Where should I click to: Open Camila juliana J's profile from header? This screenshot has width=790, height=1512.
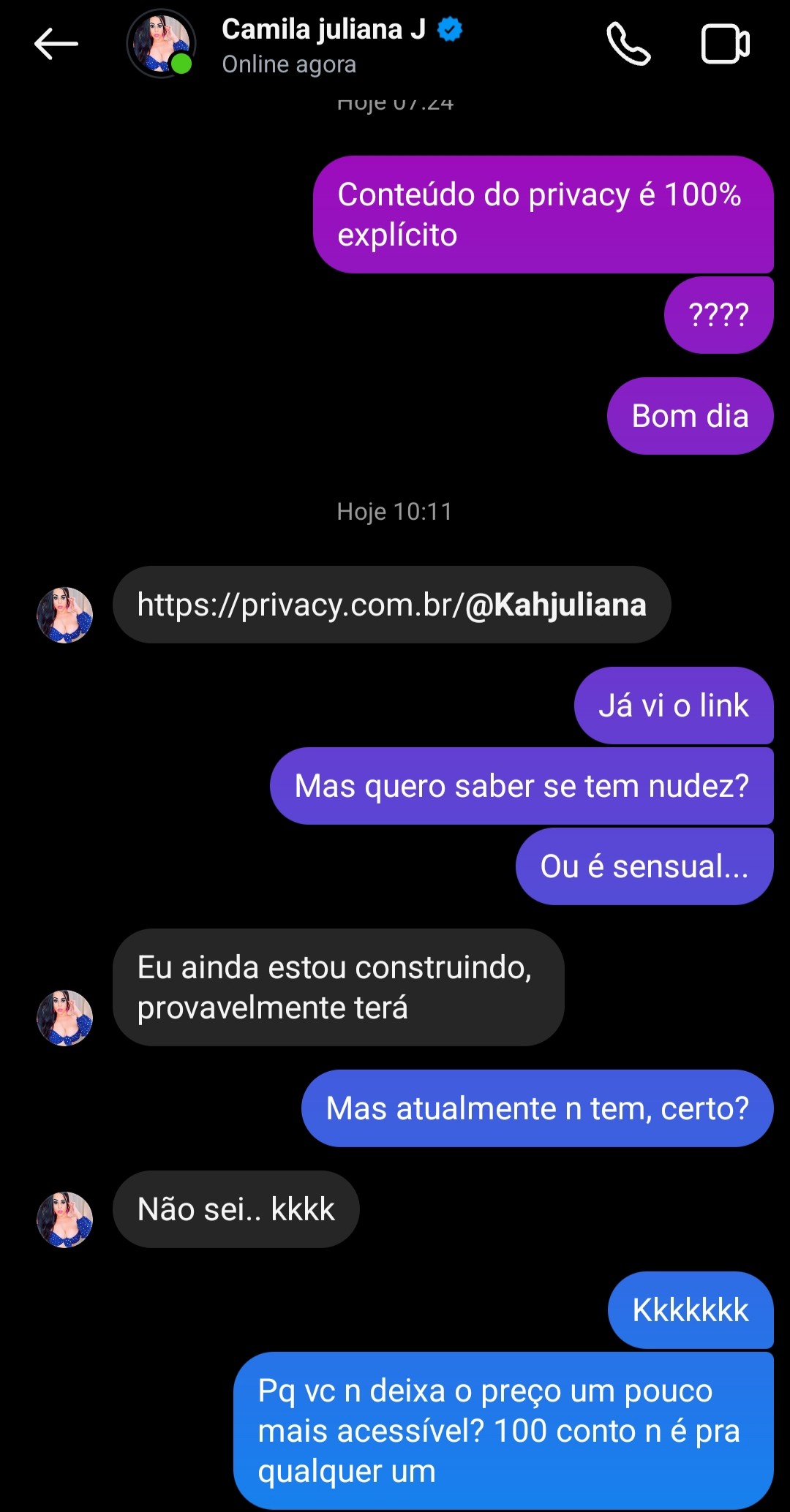323,45
